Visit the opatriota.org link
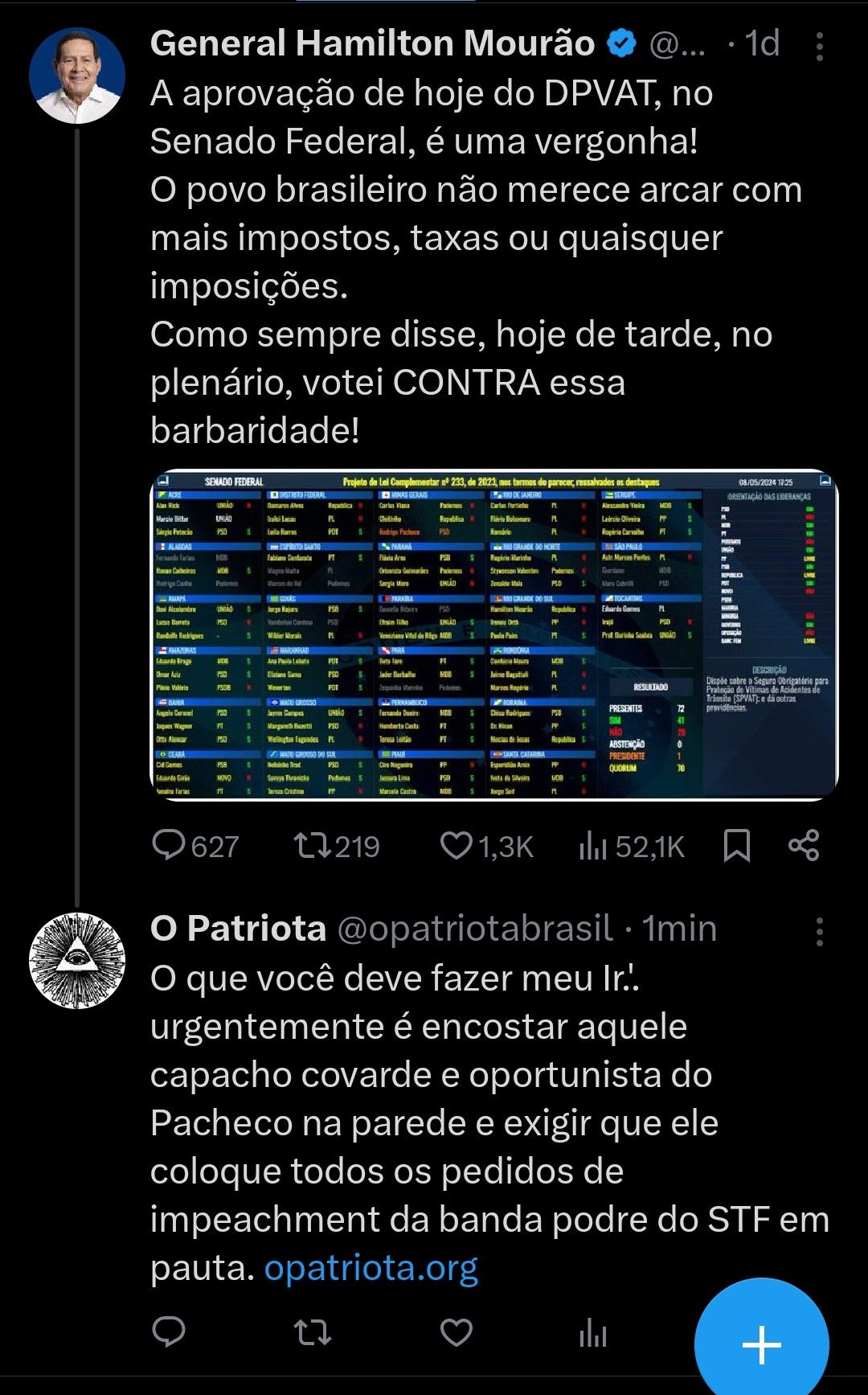 (x=371, y=1268)
